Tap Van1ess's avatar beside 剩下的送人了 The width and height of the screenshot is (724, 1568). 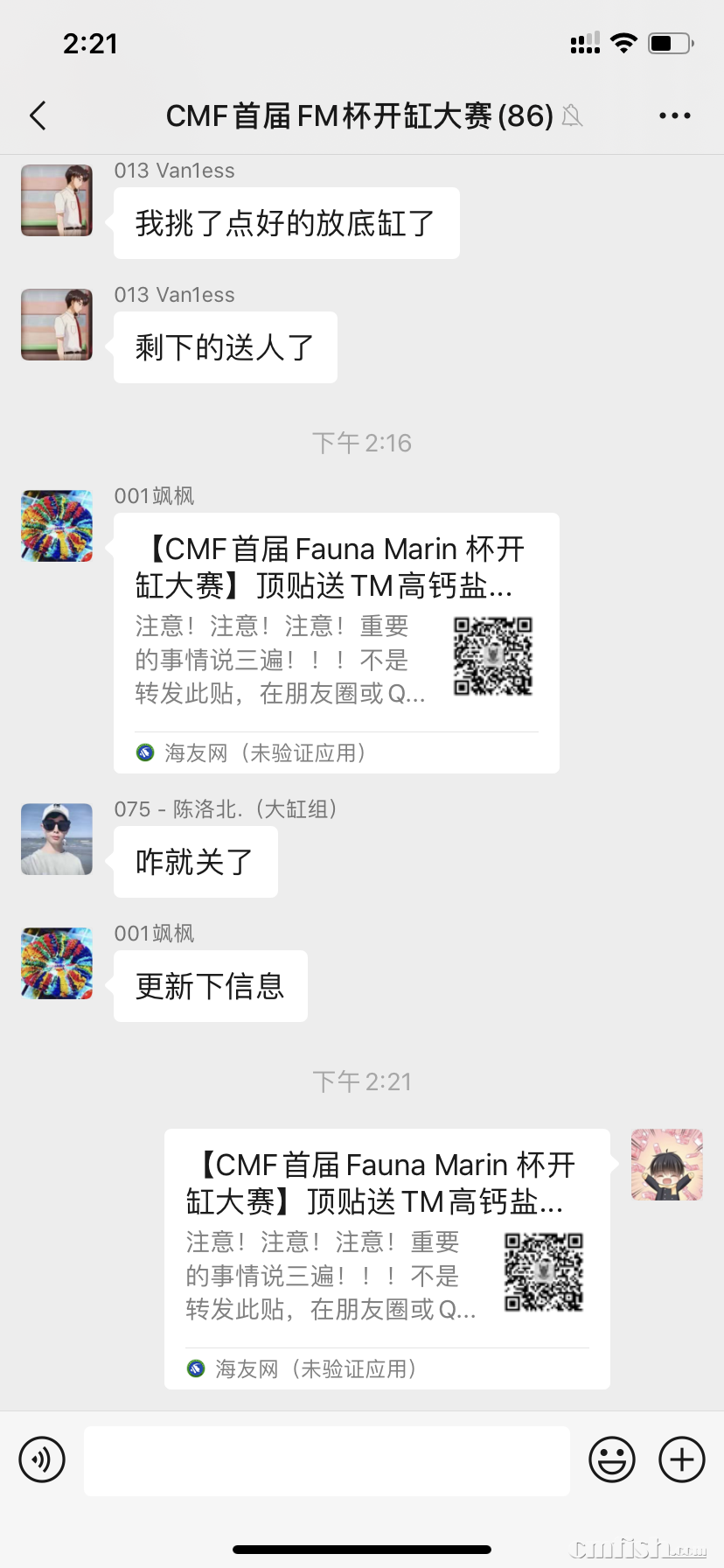click(57, 325)
